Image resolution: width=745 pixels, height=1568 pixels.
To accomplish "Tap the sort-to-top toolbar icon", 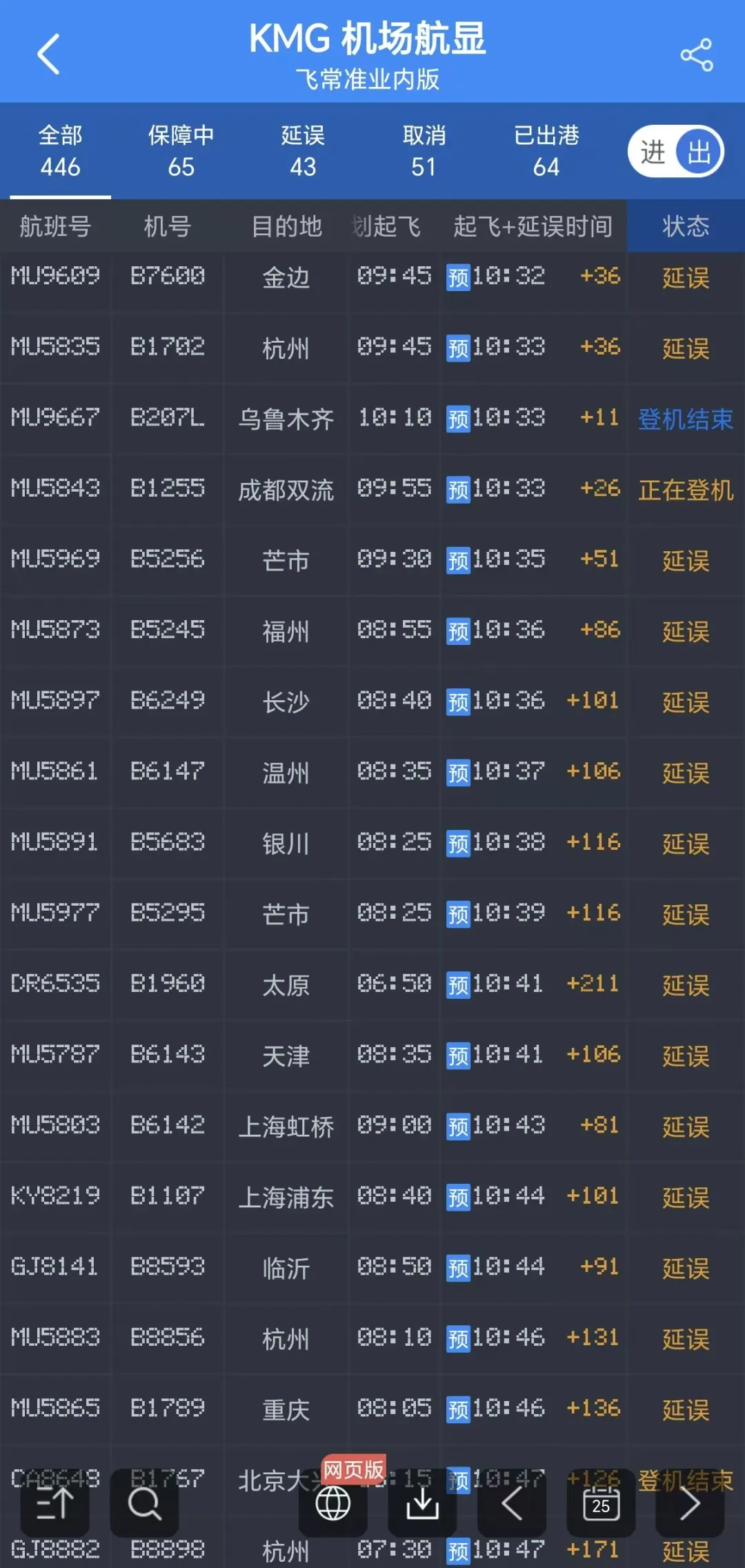I will tap(54, 1504).
